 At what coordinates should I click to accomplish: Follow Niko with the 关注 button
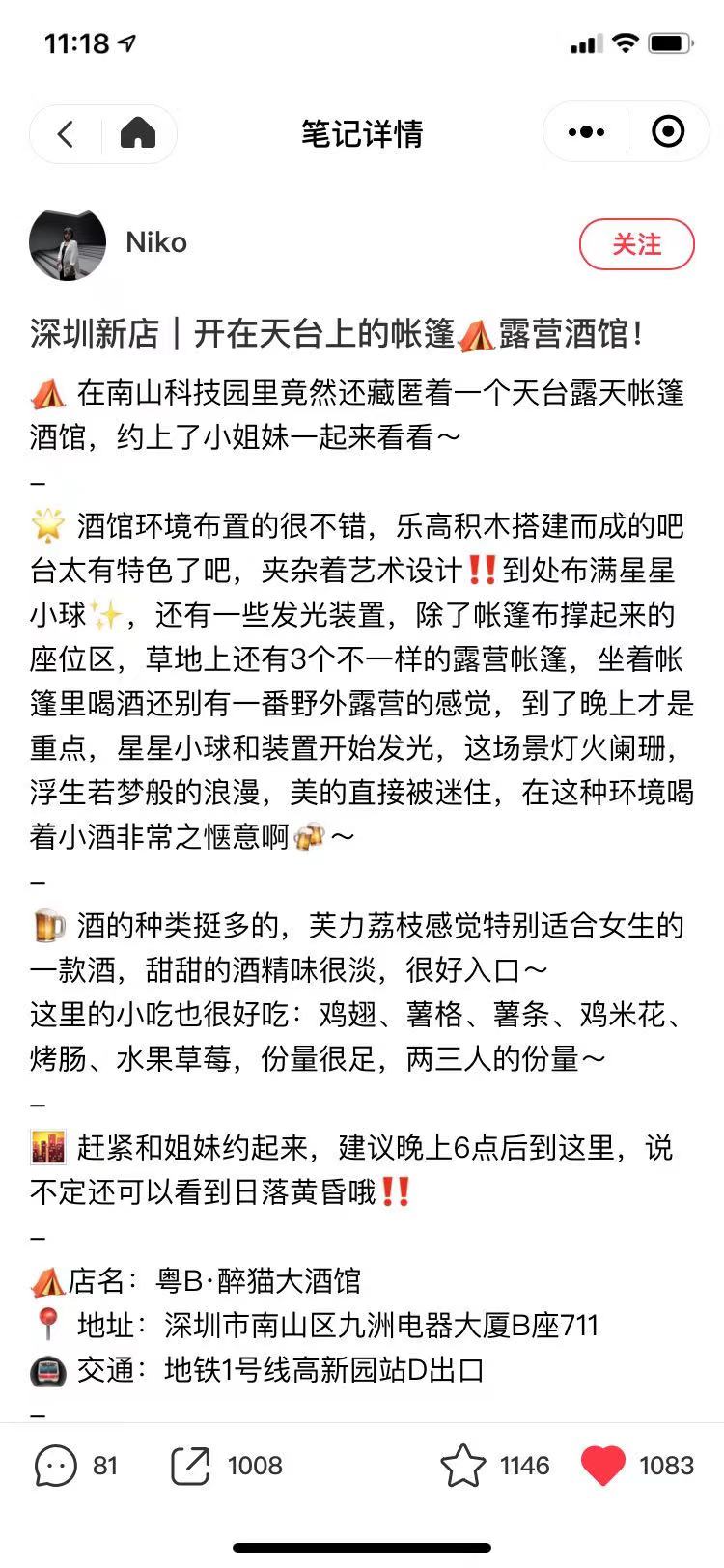coord(636,244)
